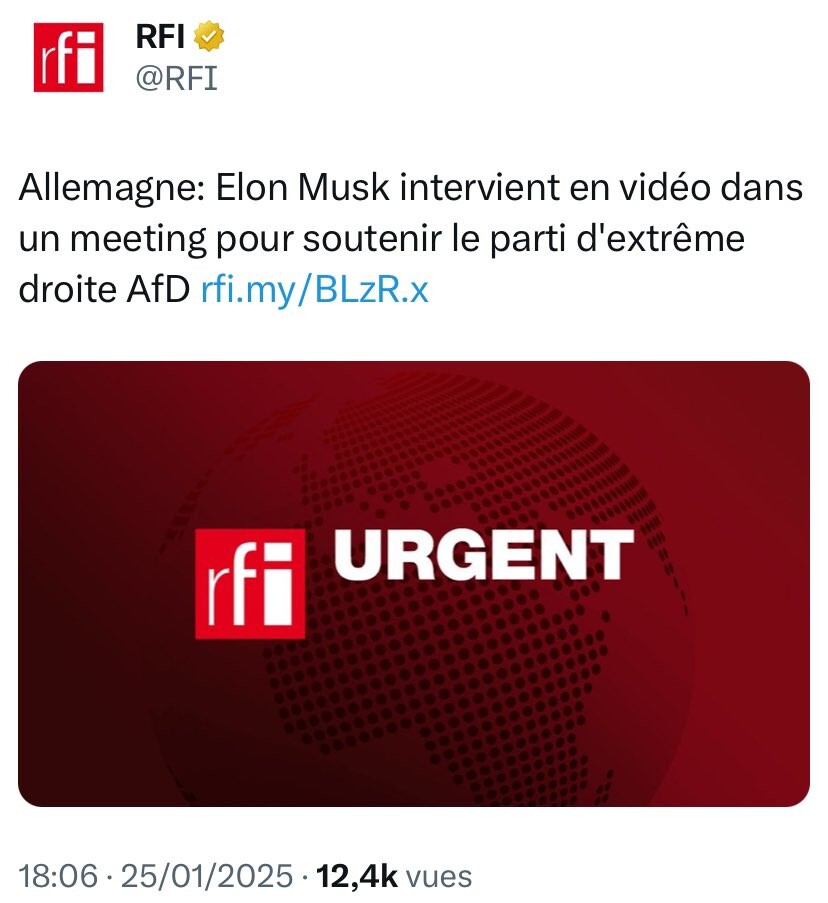Open the rfi.my/BLzR.x link
The height and width of the screenshot is (903, 828).
314,289
